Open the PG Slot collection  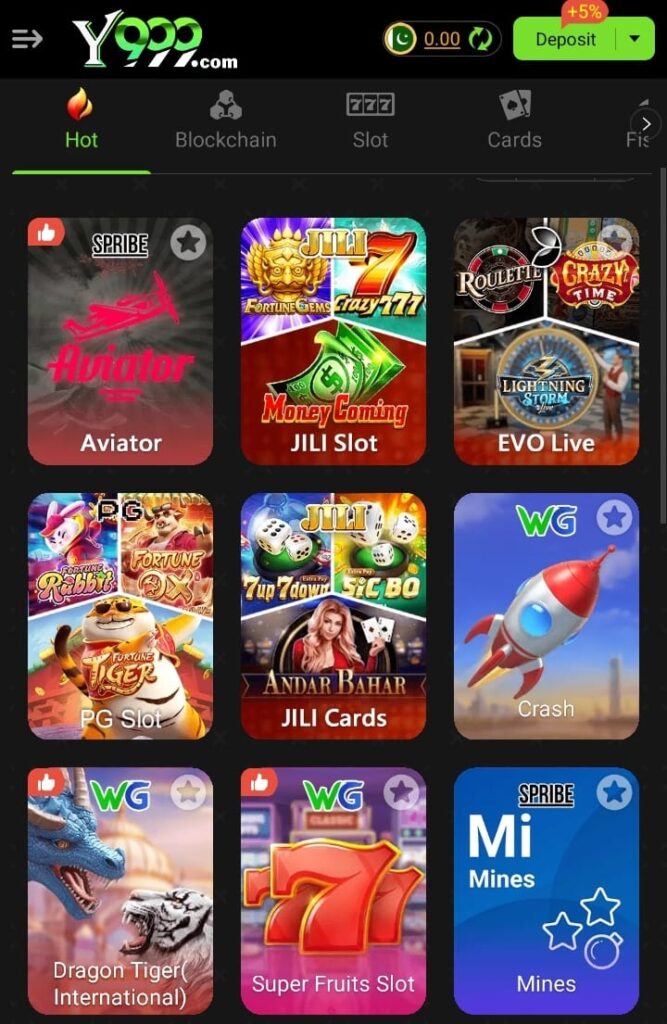pyautogui.click(x=120, y=615)
